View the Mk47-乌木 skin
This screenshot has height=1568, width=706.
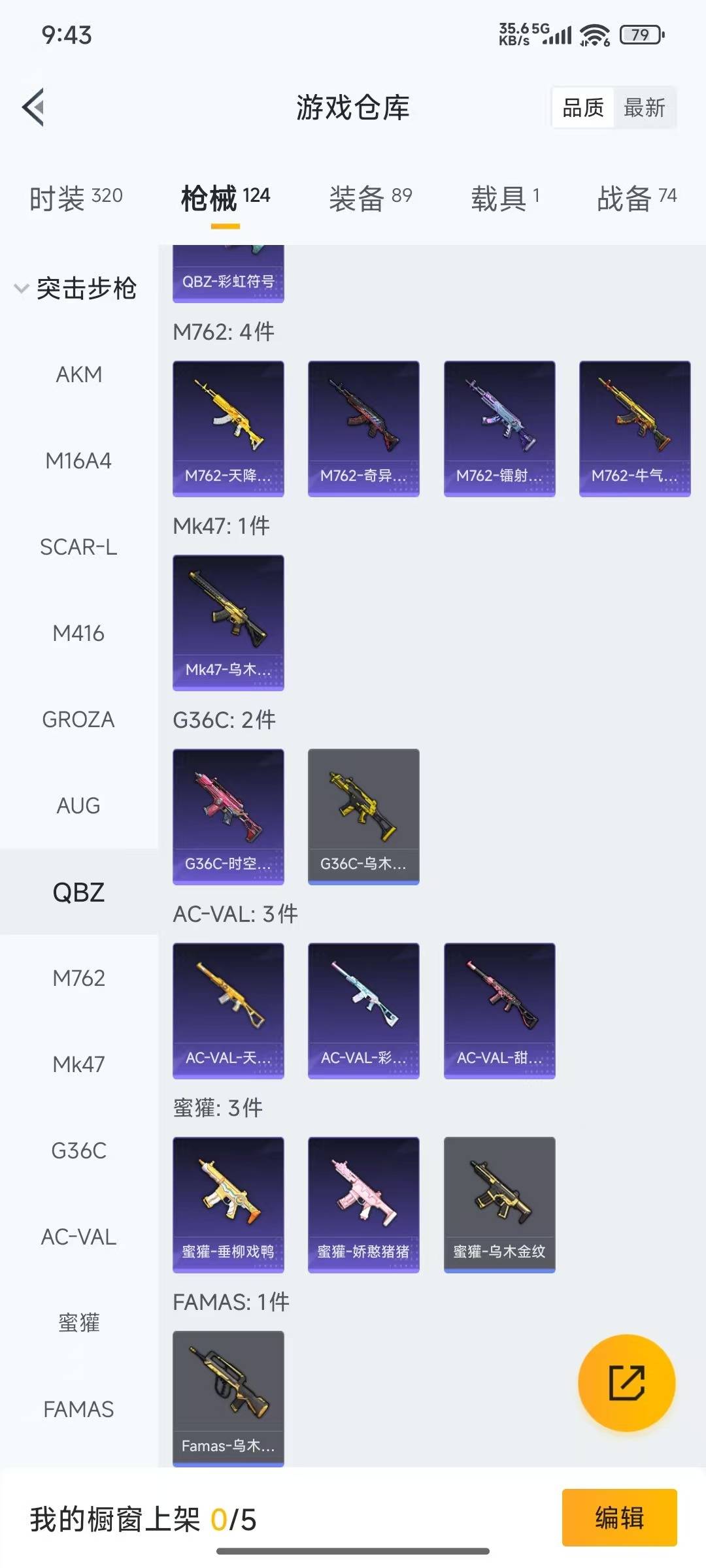pos(228,622)
